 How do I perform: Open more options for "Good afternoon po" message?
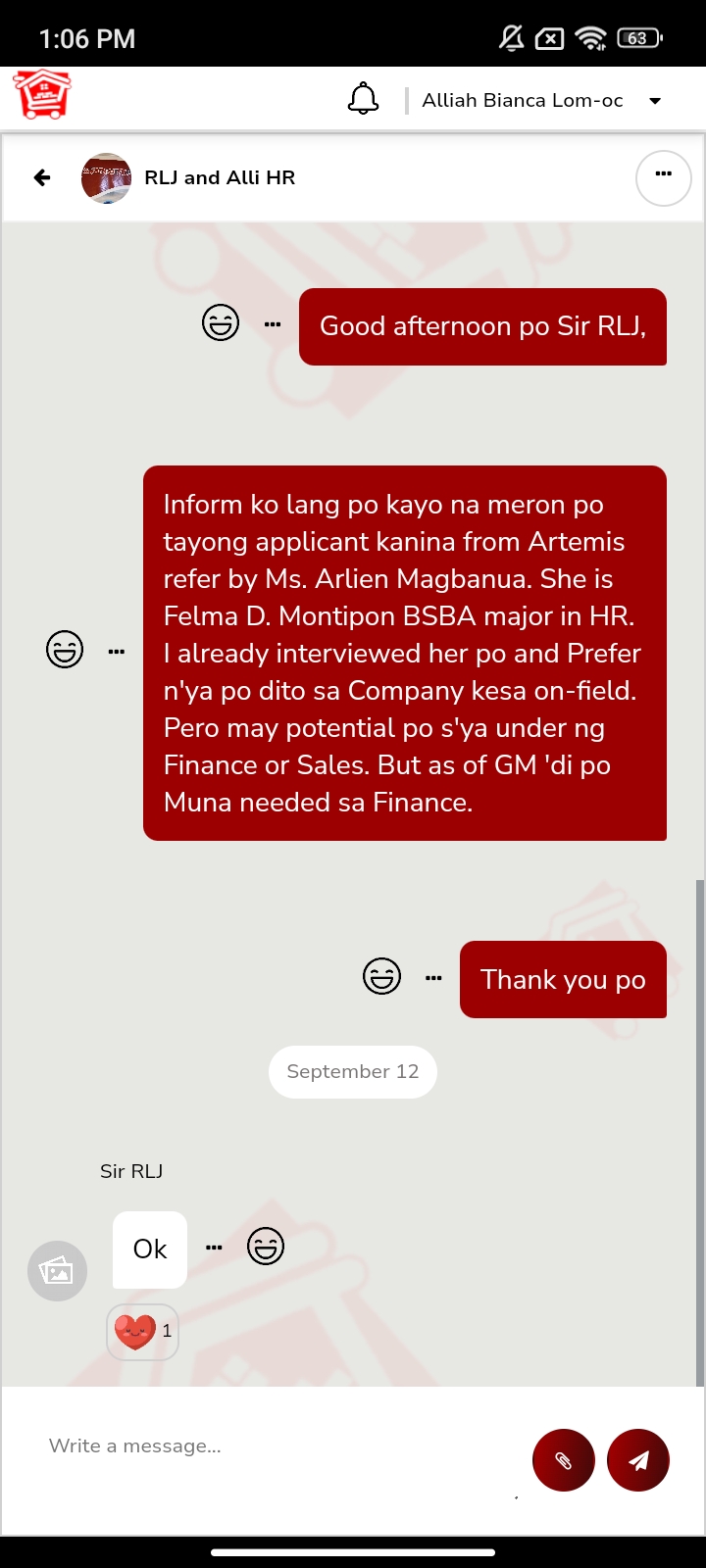point(273,324)
